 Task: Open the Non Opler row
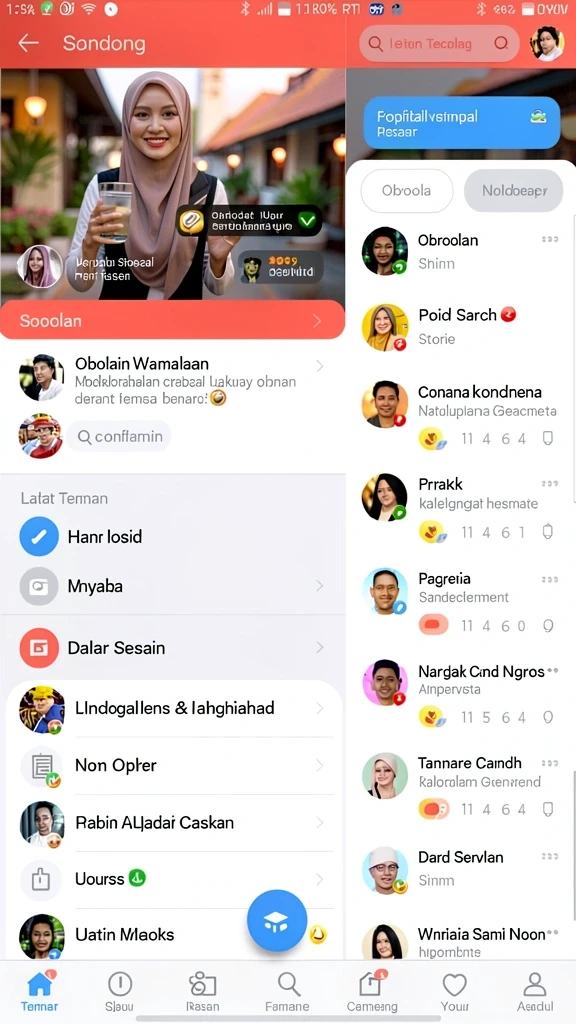click(x=174, y=765)
